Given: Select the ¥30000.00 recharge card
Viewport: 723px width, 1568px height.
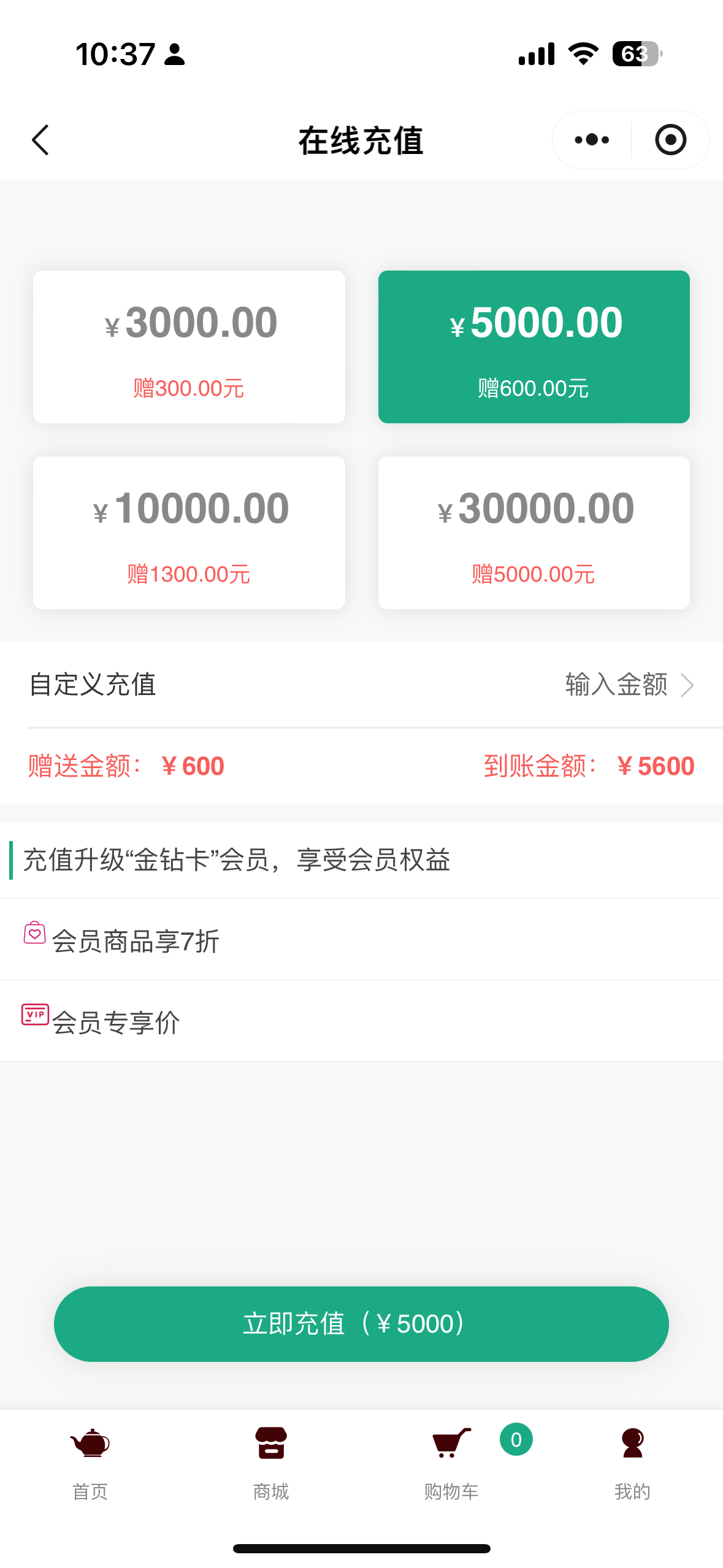Looking at the screenshot, I should 534,532.
